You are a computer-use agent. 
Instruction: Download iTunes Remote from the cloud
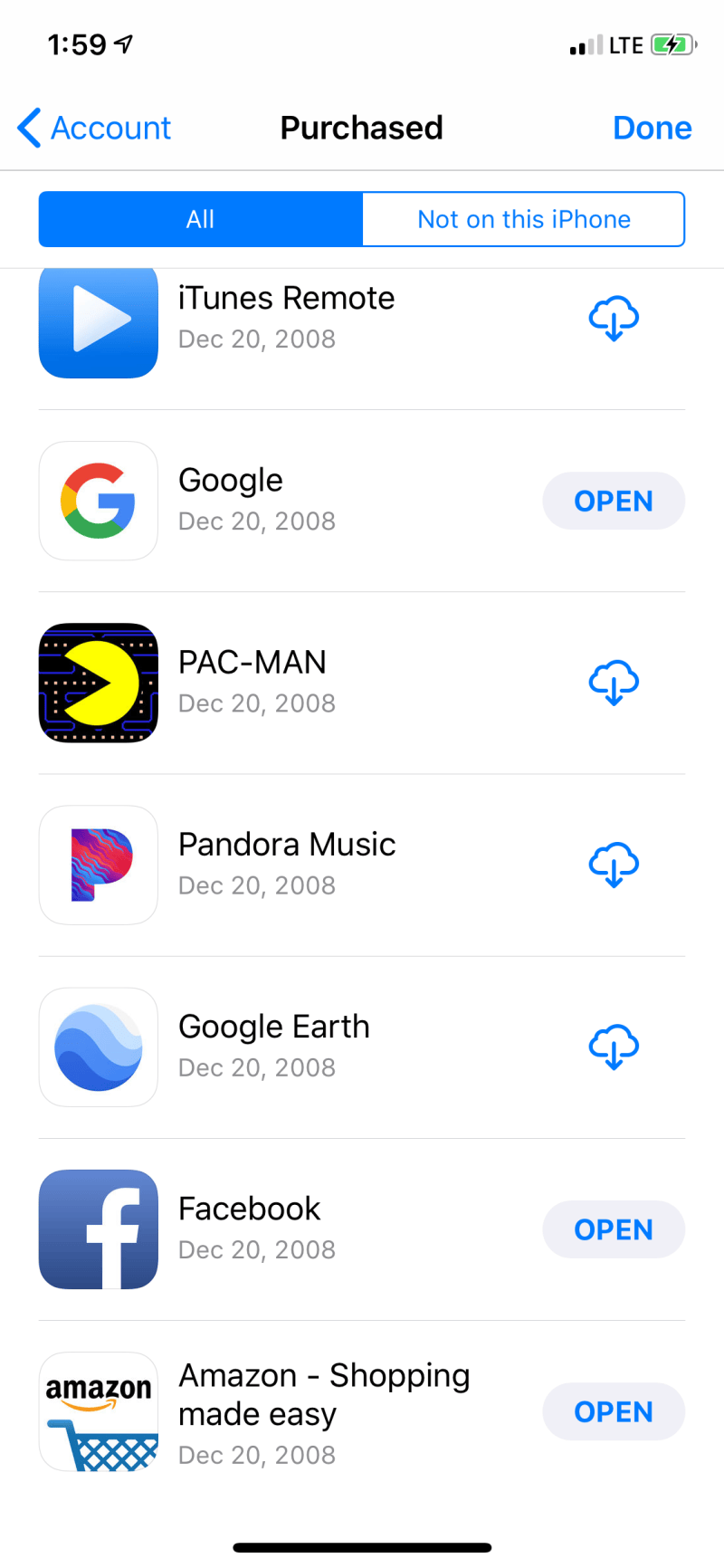tap(614, 318)
